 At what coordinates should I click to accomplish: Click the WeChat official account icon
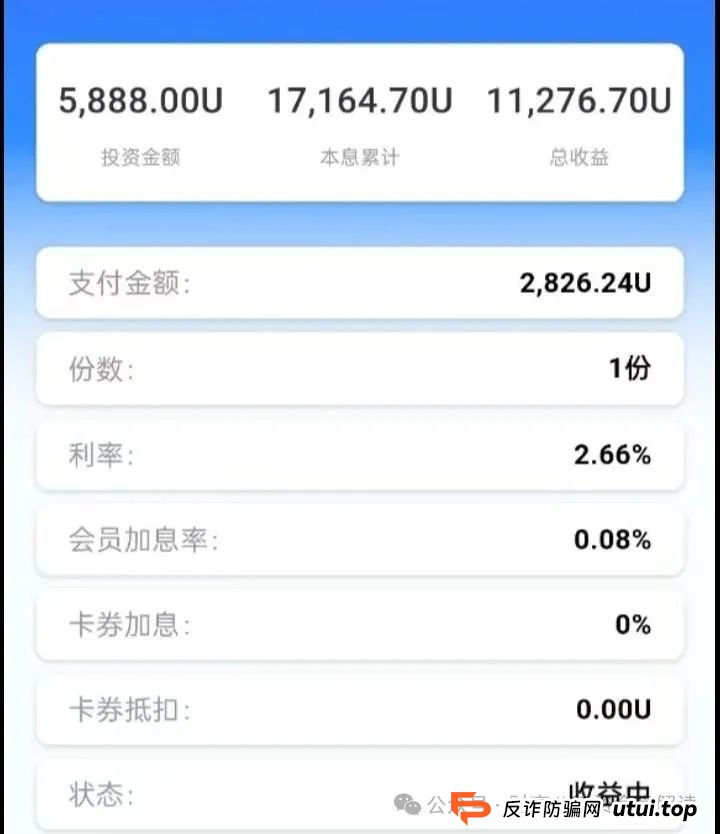click(404, 802)
